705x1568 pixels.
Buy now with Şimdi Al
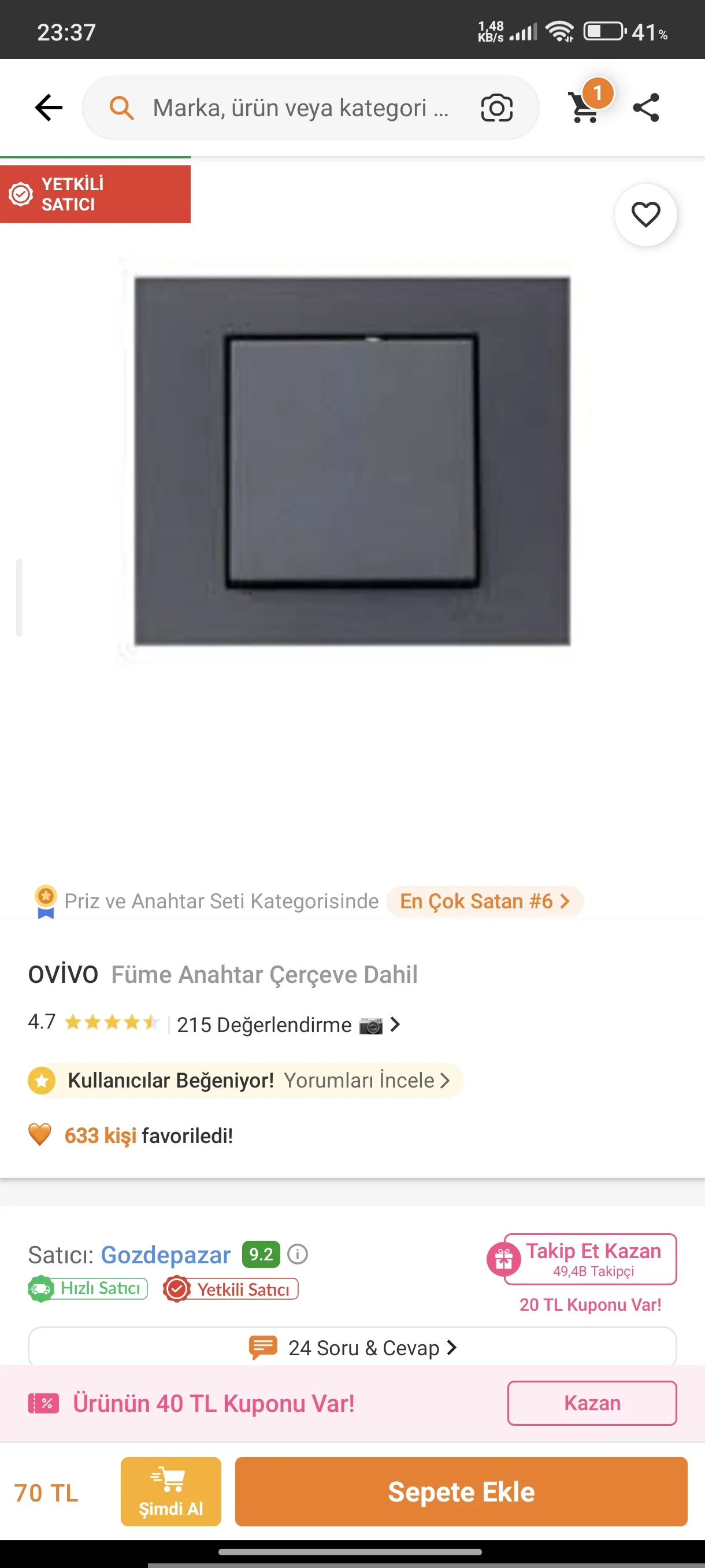click(170, 1491)
